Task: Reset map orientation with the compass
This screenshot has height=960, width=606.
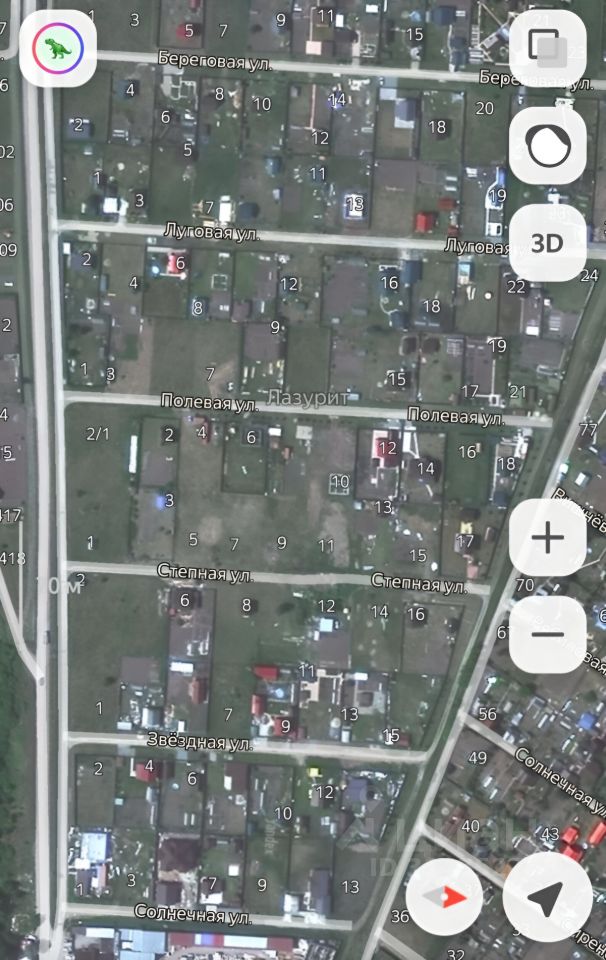Action: tap(444, 897)
